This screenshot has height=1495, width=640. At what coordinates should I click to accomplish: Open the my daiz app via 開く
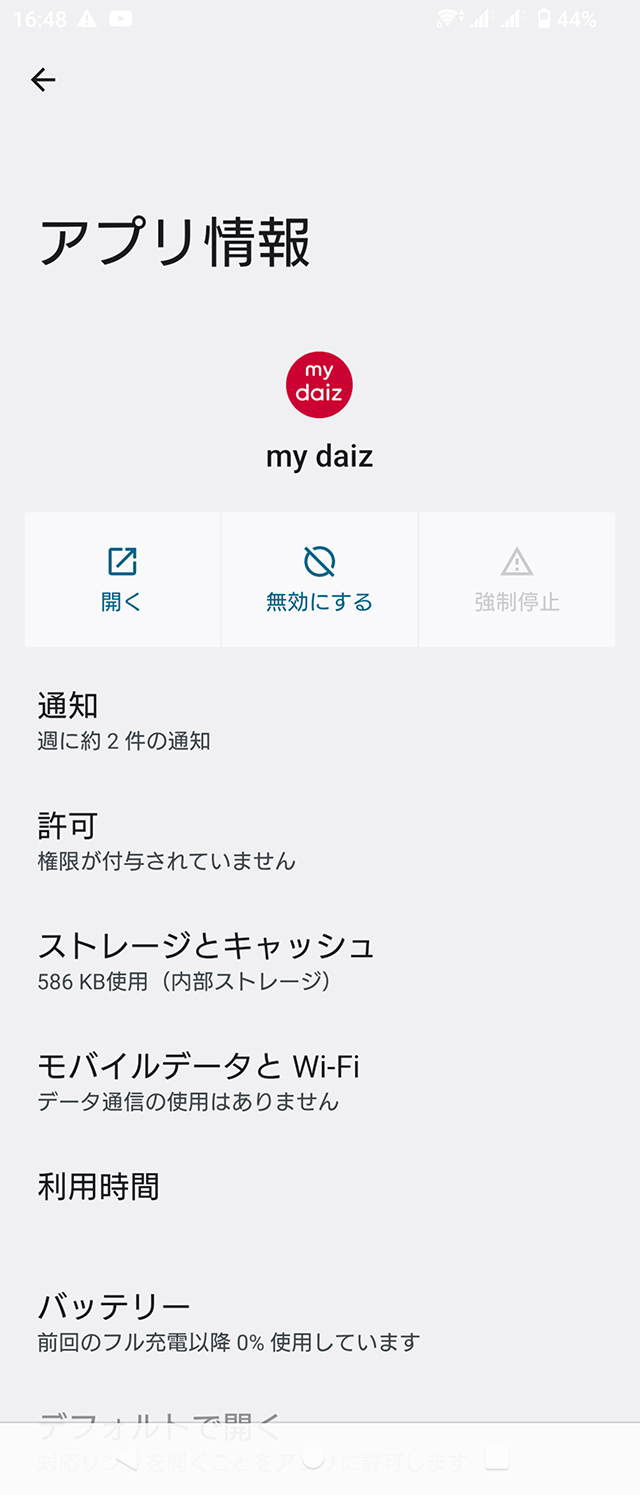122,580
